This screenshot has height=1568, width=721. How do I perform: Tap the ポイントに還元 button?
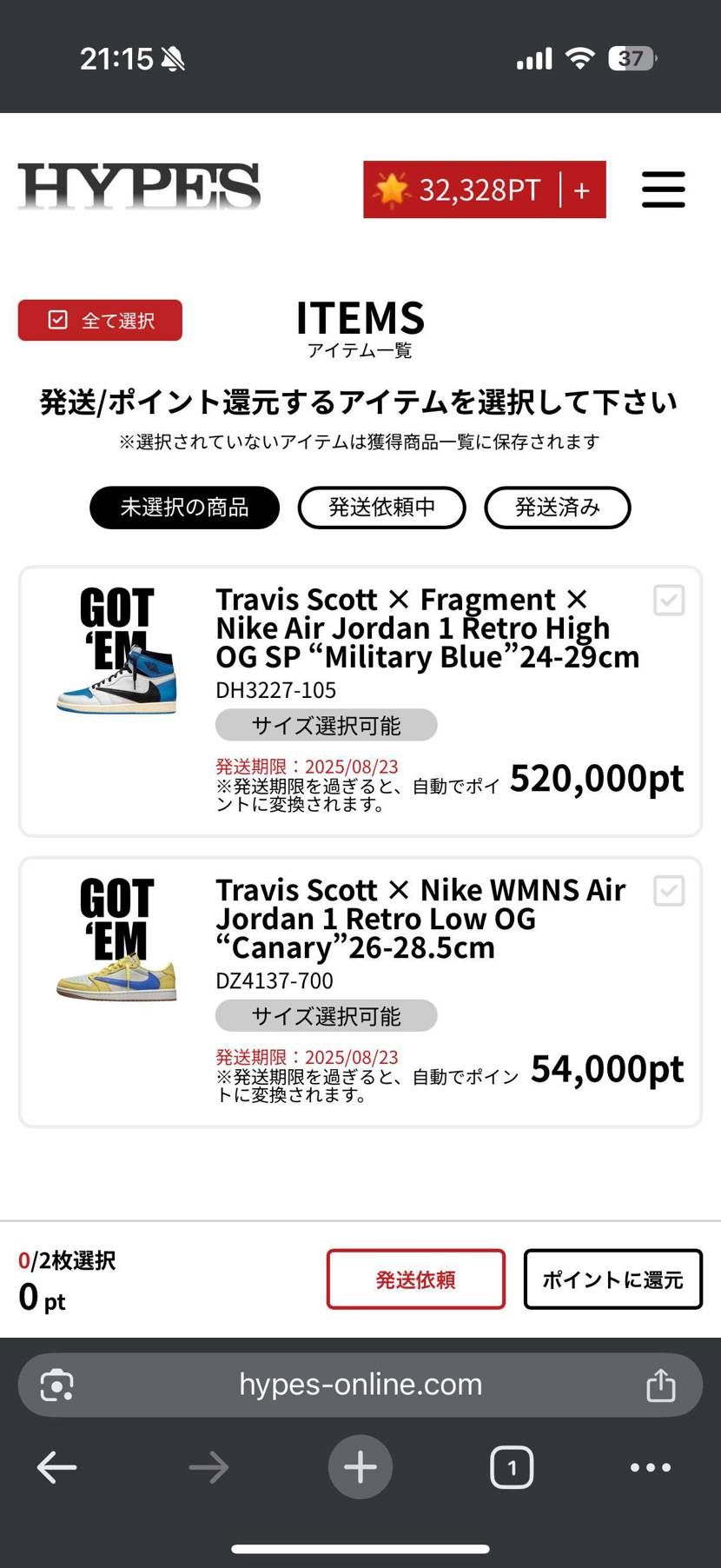(x=612, y=1279)
